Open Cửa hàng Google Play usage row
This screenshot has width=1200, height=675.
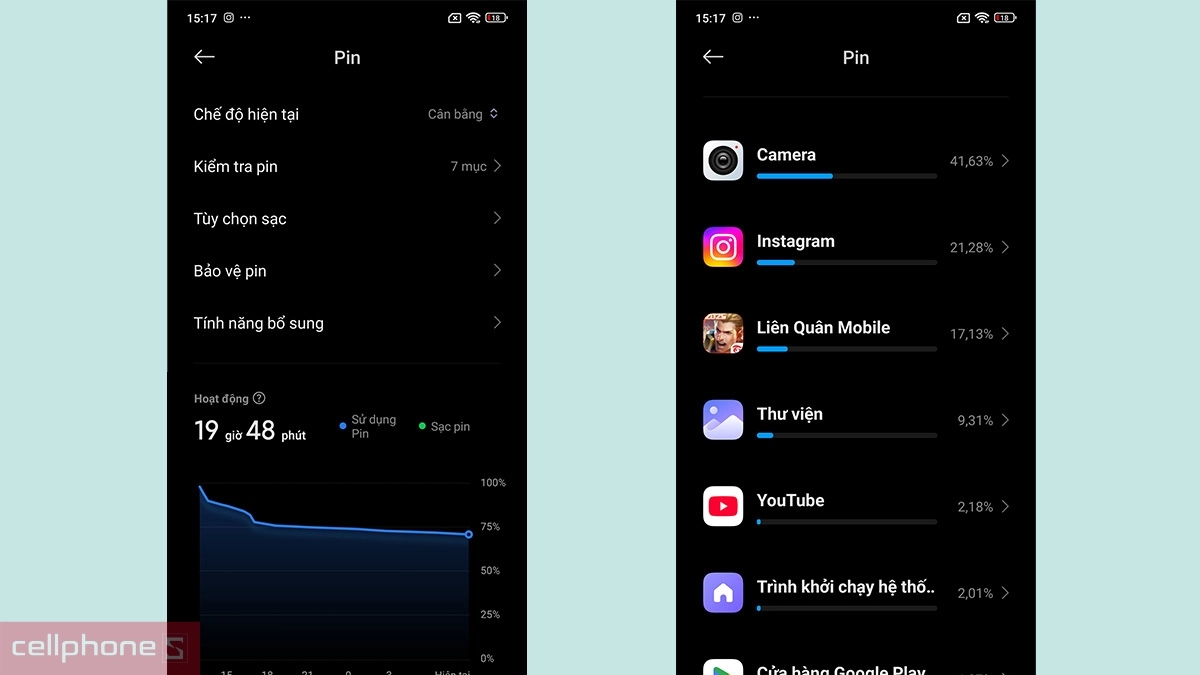855,667
